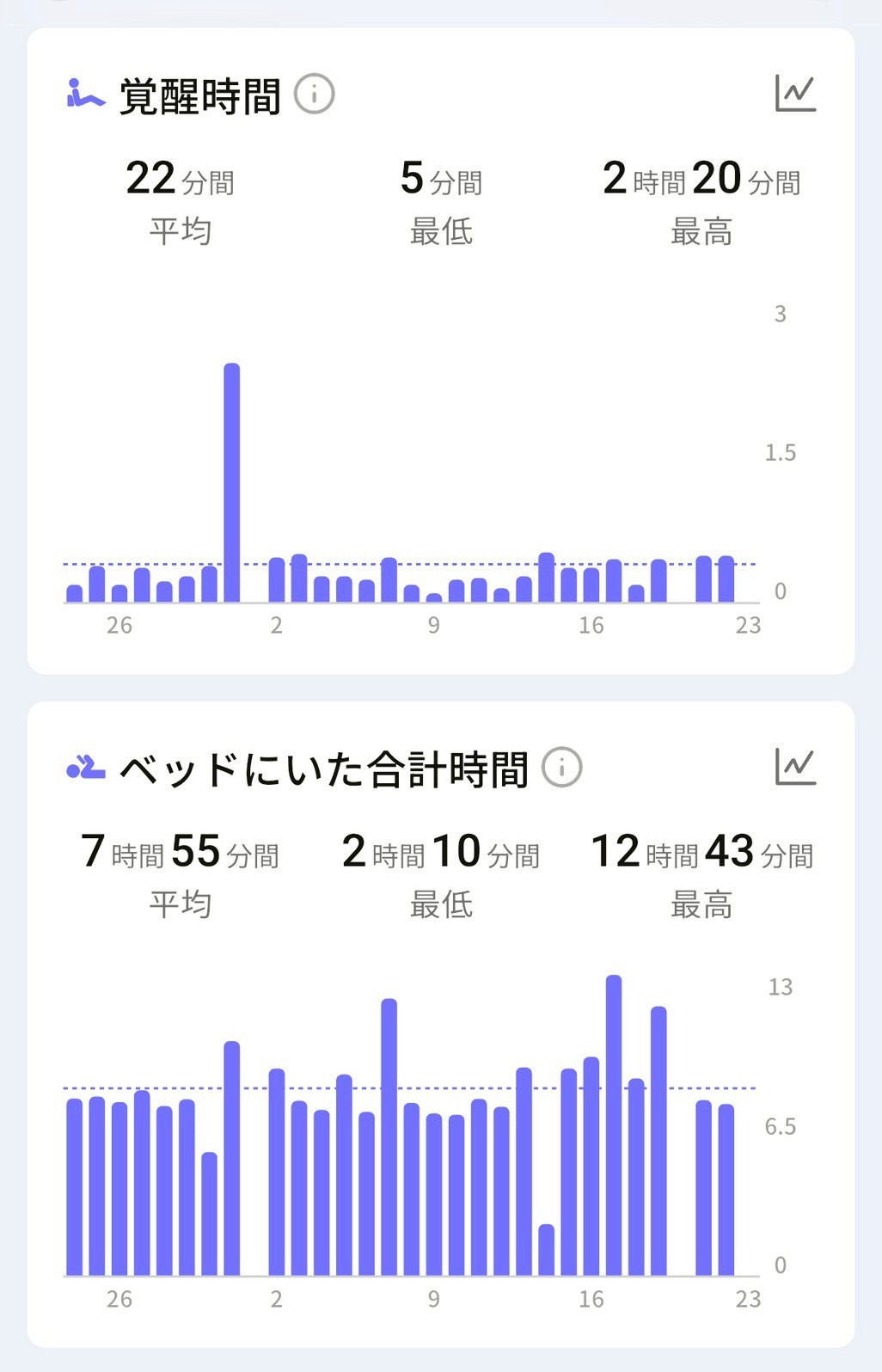Show info about ベッドにいた合計時間
Viewport: 882px width, 1372px height.
click(x=561, y=768)
